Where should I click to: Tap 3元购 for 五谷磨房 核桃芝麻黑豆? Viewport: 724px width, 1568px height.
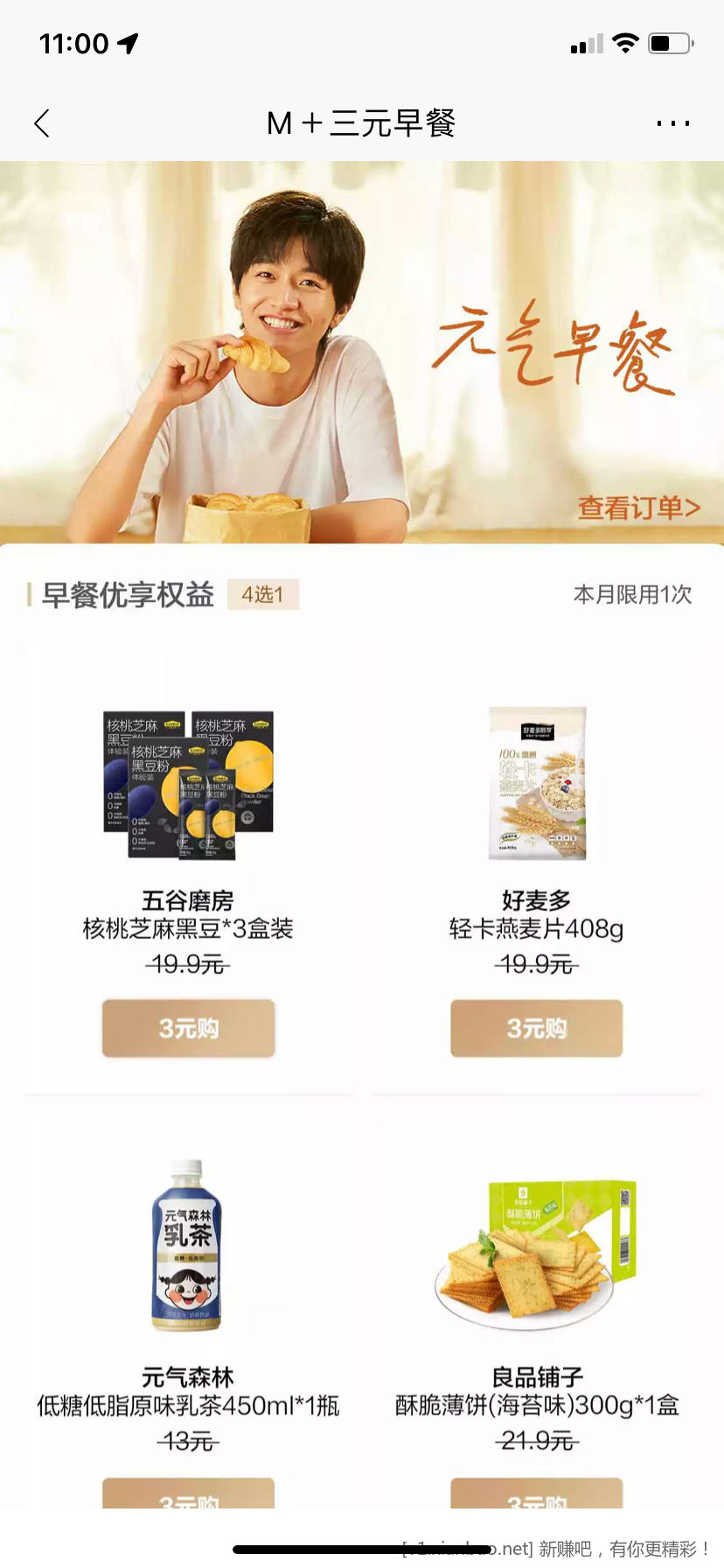[x=188, y=1028]
